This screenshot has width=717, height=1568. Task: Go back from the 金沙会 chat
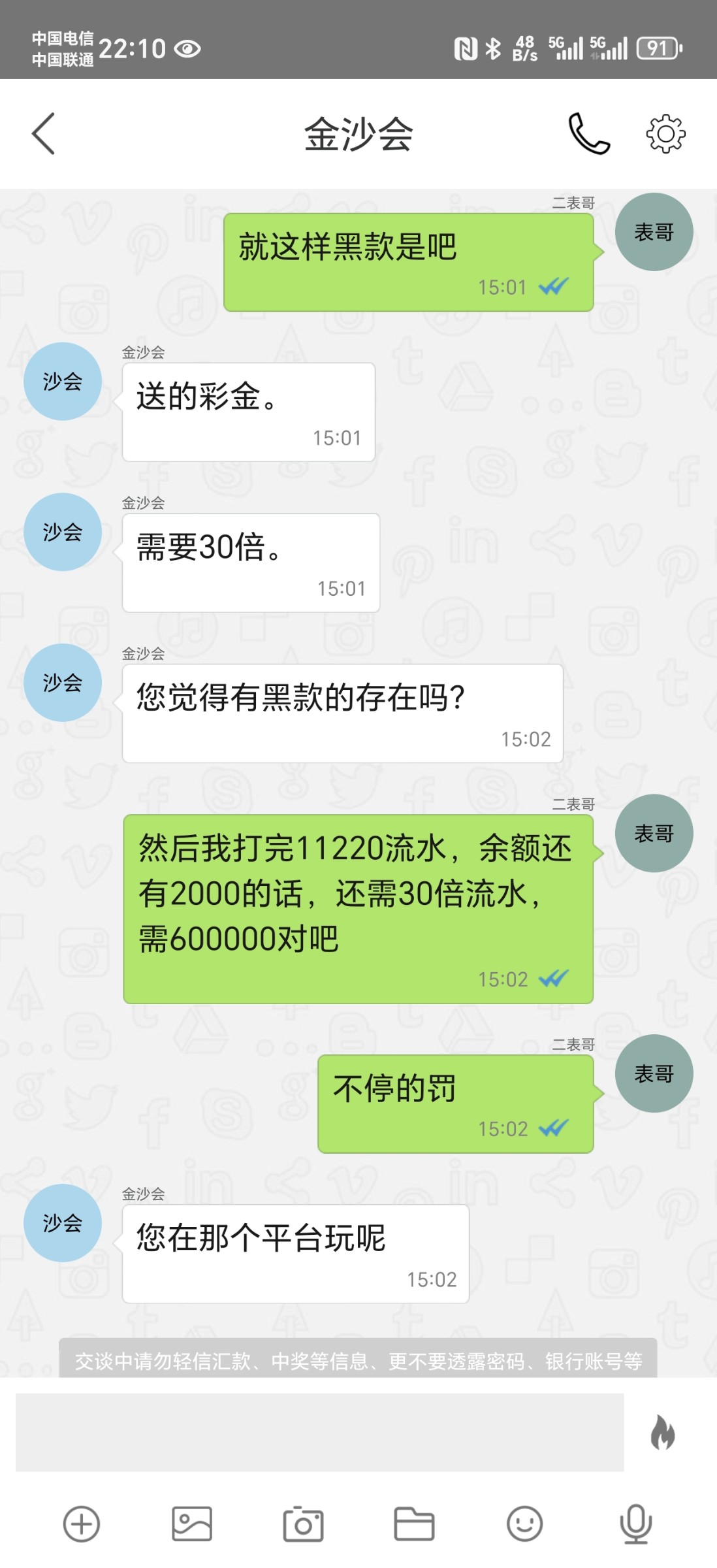click(43, 133)
